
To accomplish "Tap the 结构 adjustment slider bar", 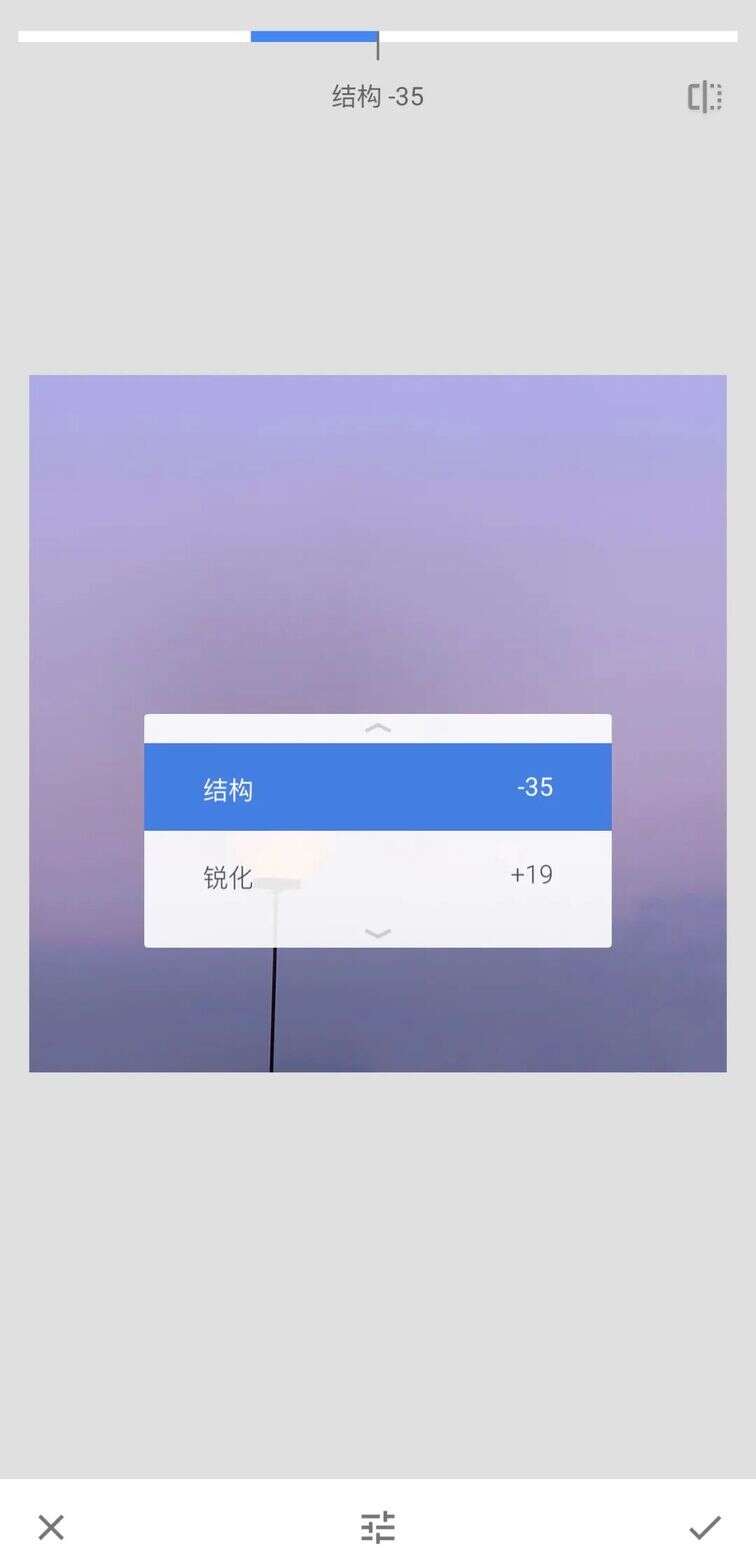I will pos(378,36).
